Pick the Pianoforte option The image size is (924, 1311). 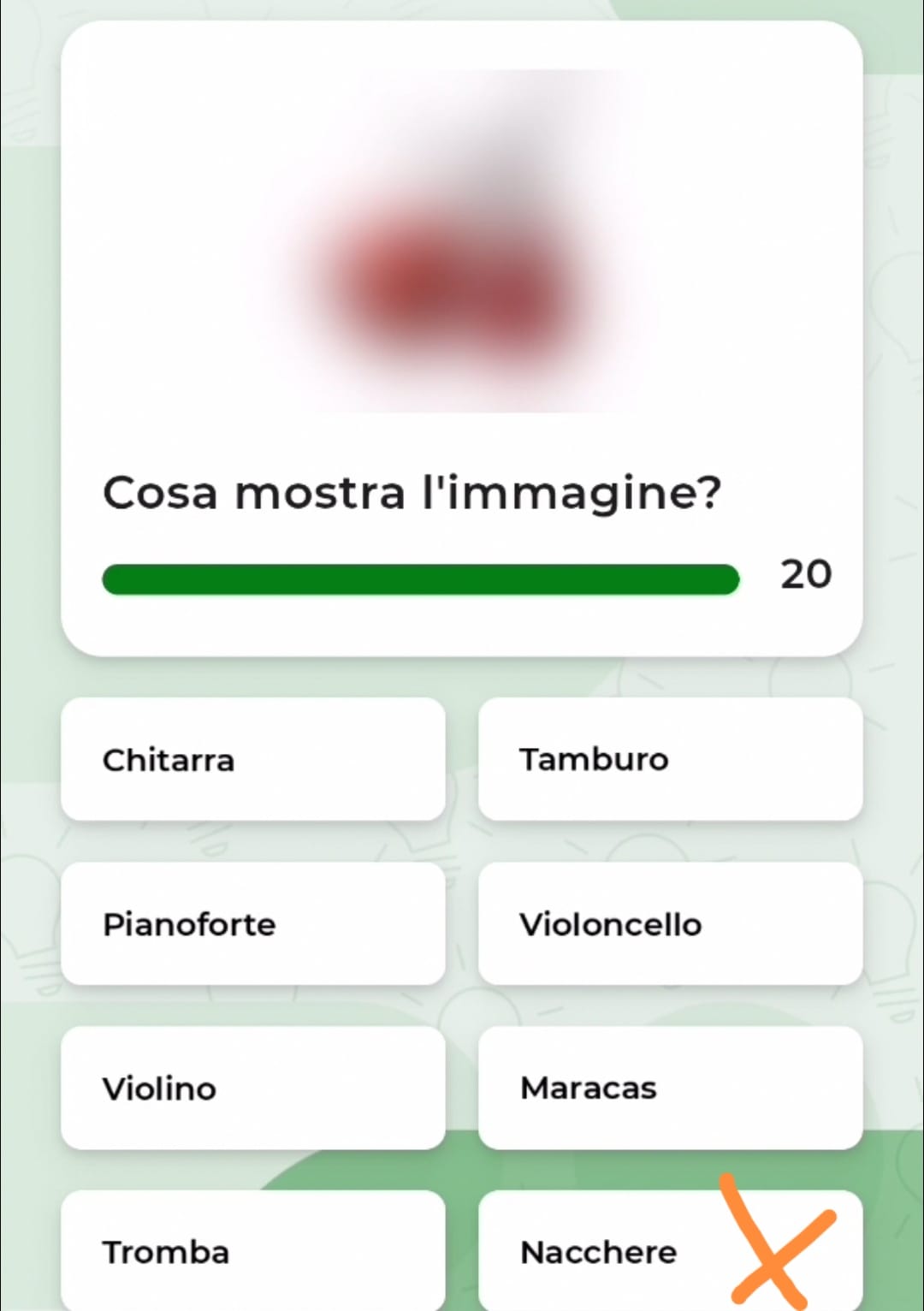[x=252, y=923]
